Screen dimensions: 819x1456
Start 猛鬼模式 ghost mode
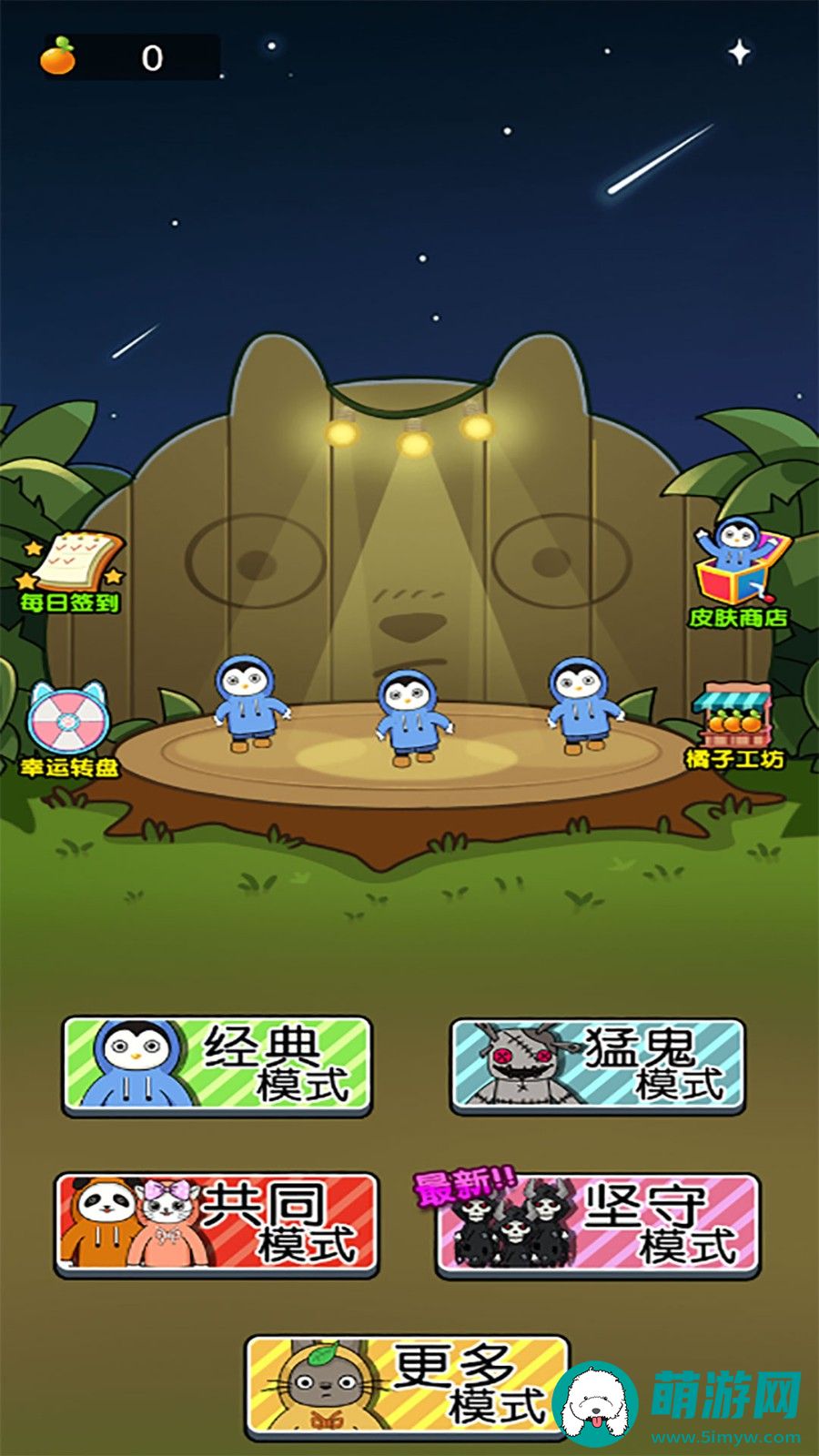click(598, 1066)
